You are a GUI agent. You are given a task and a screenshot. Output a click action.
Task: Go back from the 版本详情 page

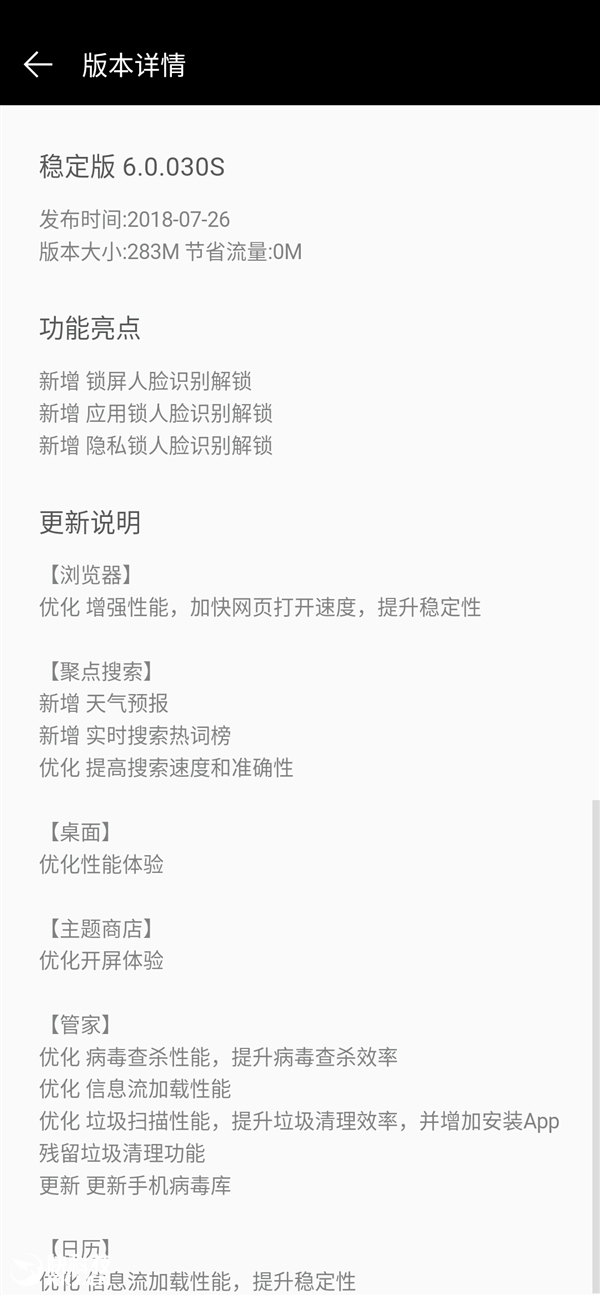[x=38, y=65]
